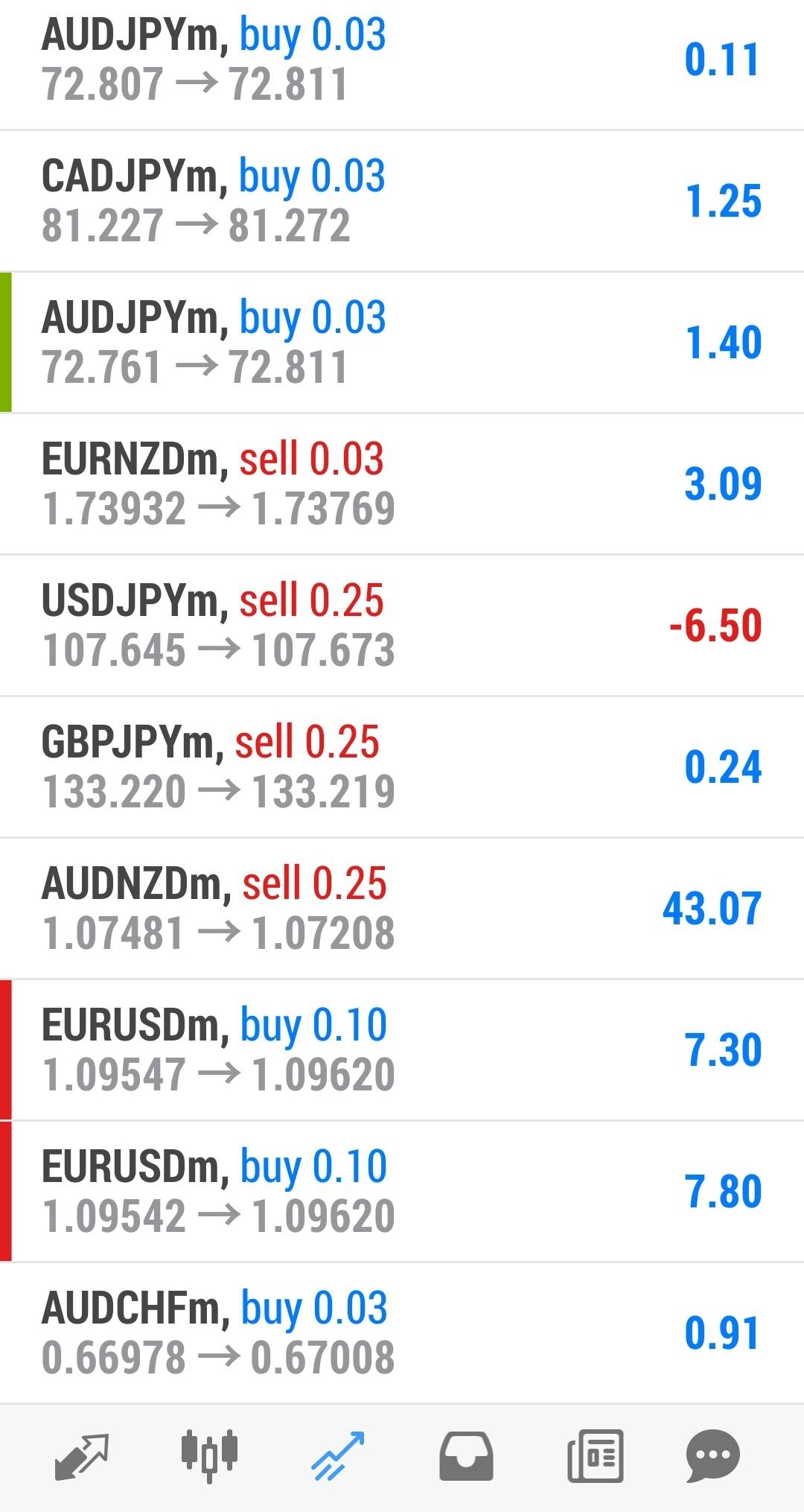The height and width of the screenshot is (1512, 804).
Task: Go to the candlestick Chart tab
Action: point(209,1455)
